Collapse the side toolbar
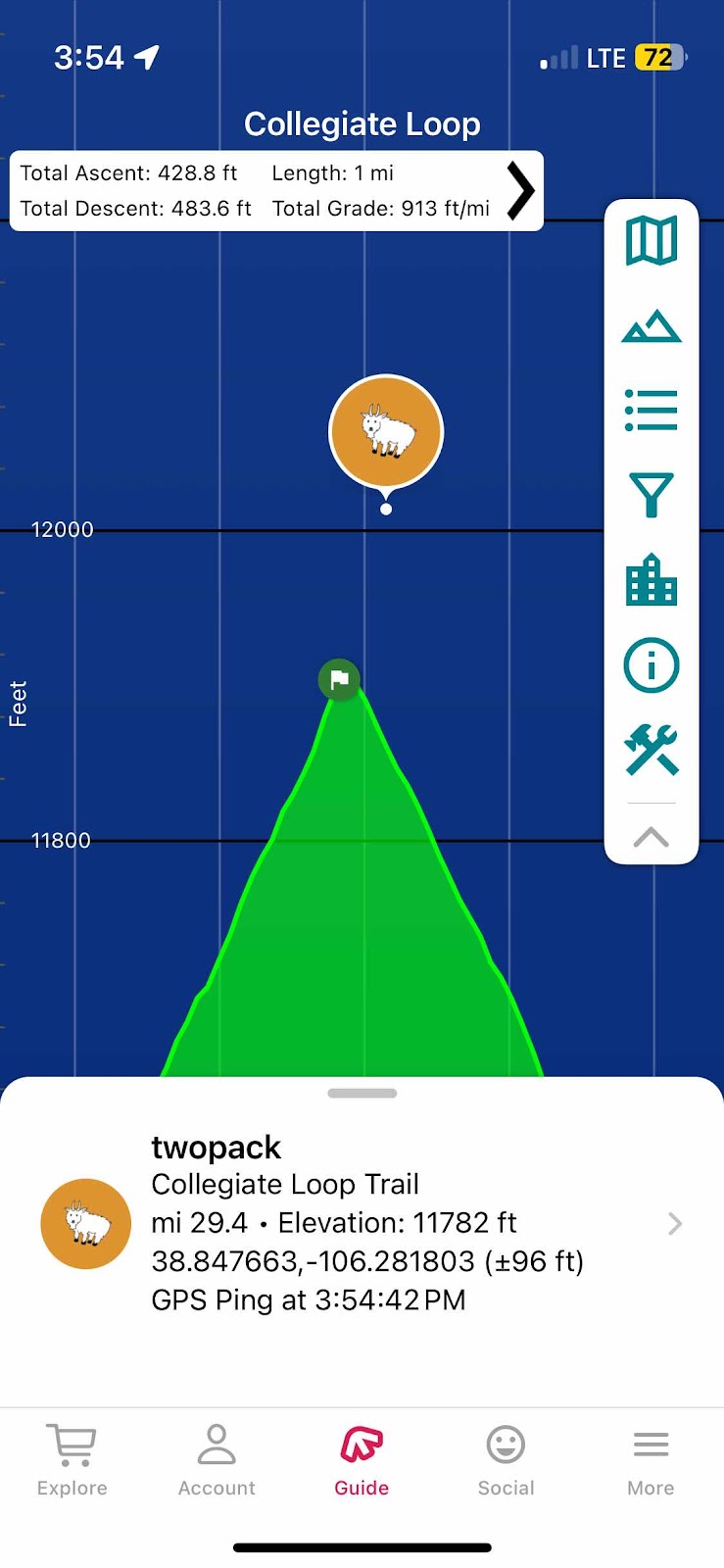 [x=652, y=837]
